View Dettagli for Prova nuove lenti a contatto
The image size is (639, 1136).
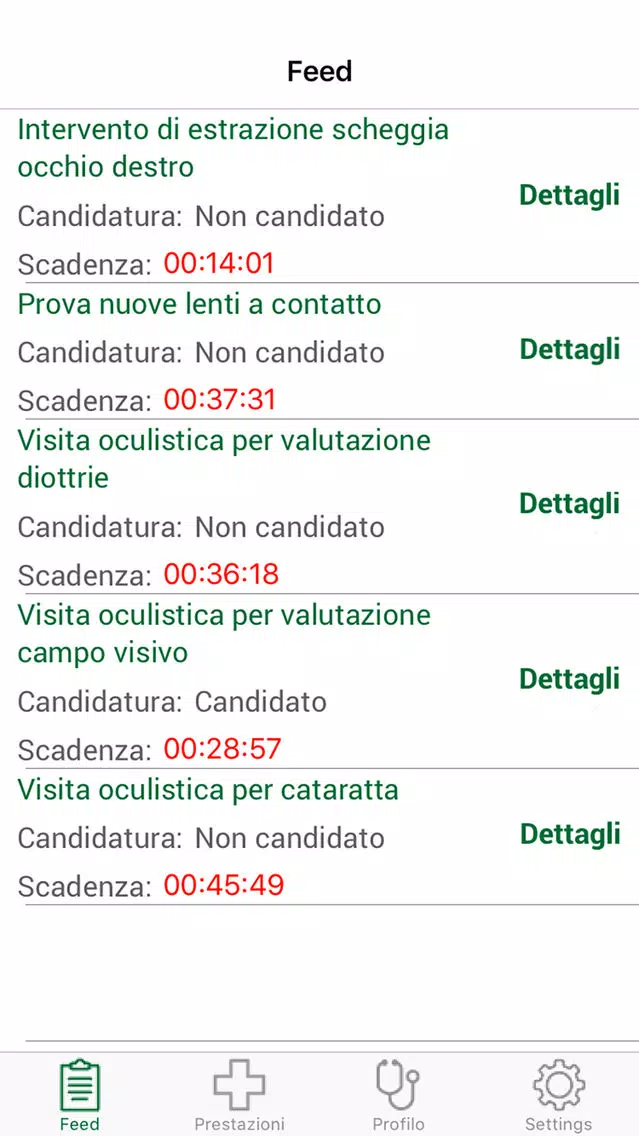click(x=569, y=349)
